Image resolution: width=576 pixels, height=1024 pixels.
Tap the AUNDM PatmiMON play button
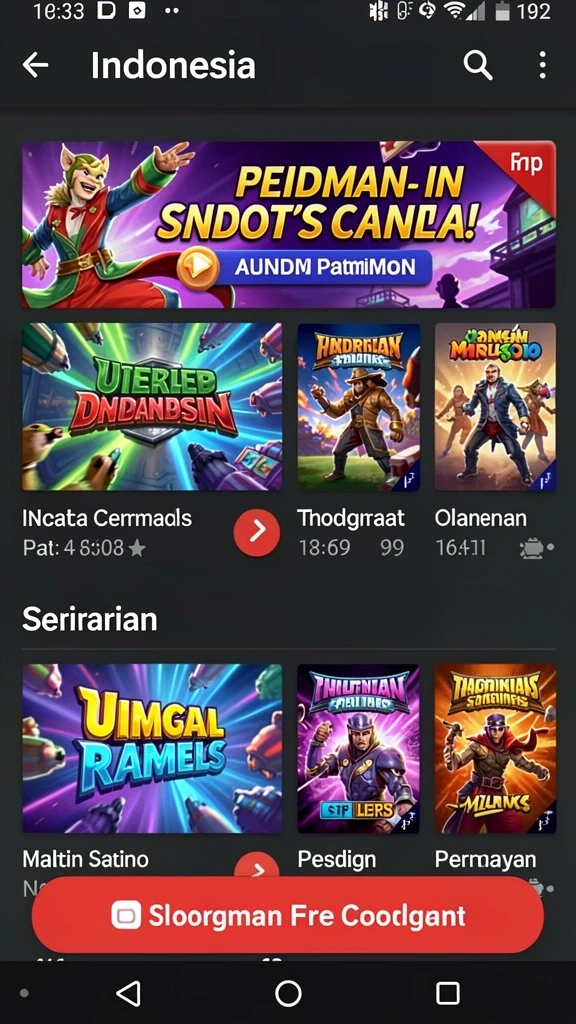[x=304, y=267]
